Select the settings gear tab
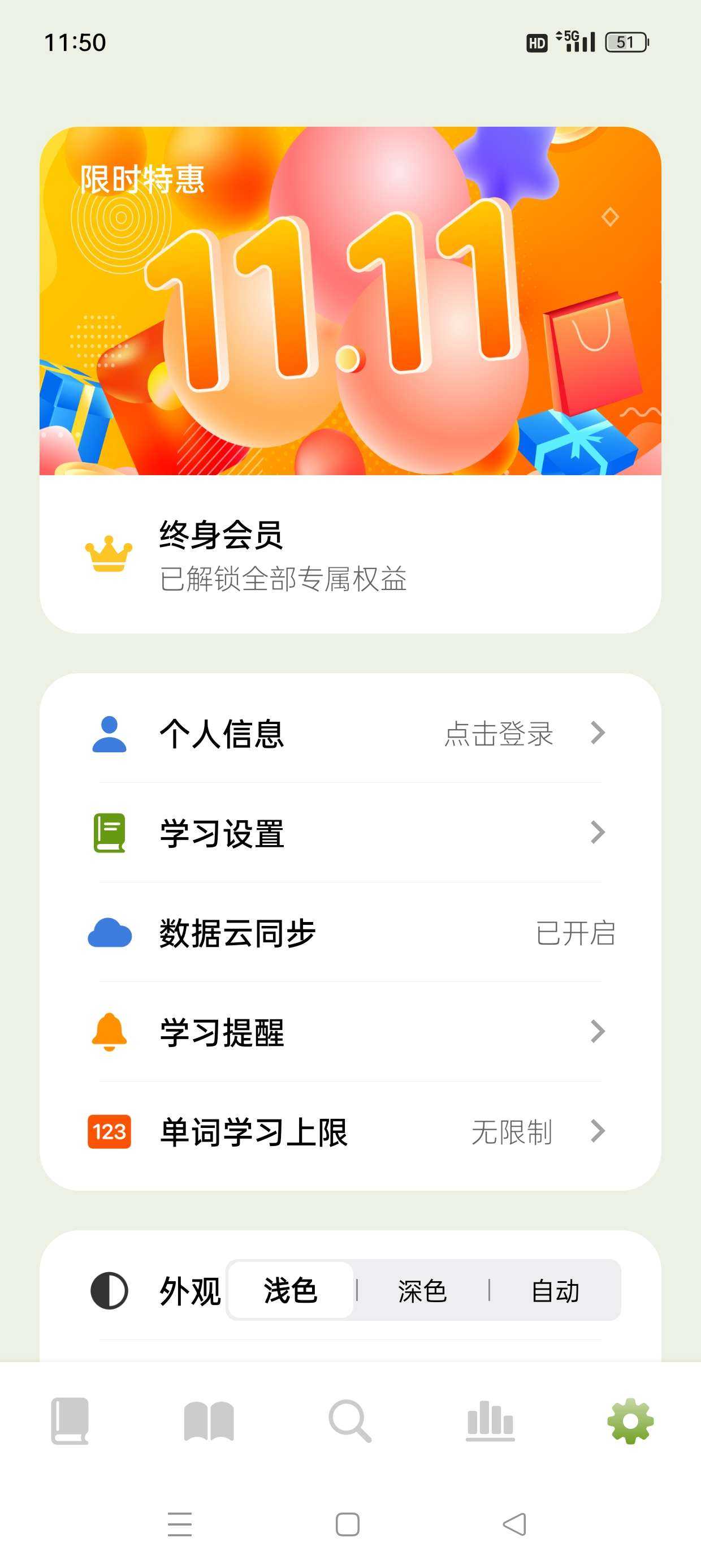Screen dimensions: 701x1568 click(630, 1422)
